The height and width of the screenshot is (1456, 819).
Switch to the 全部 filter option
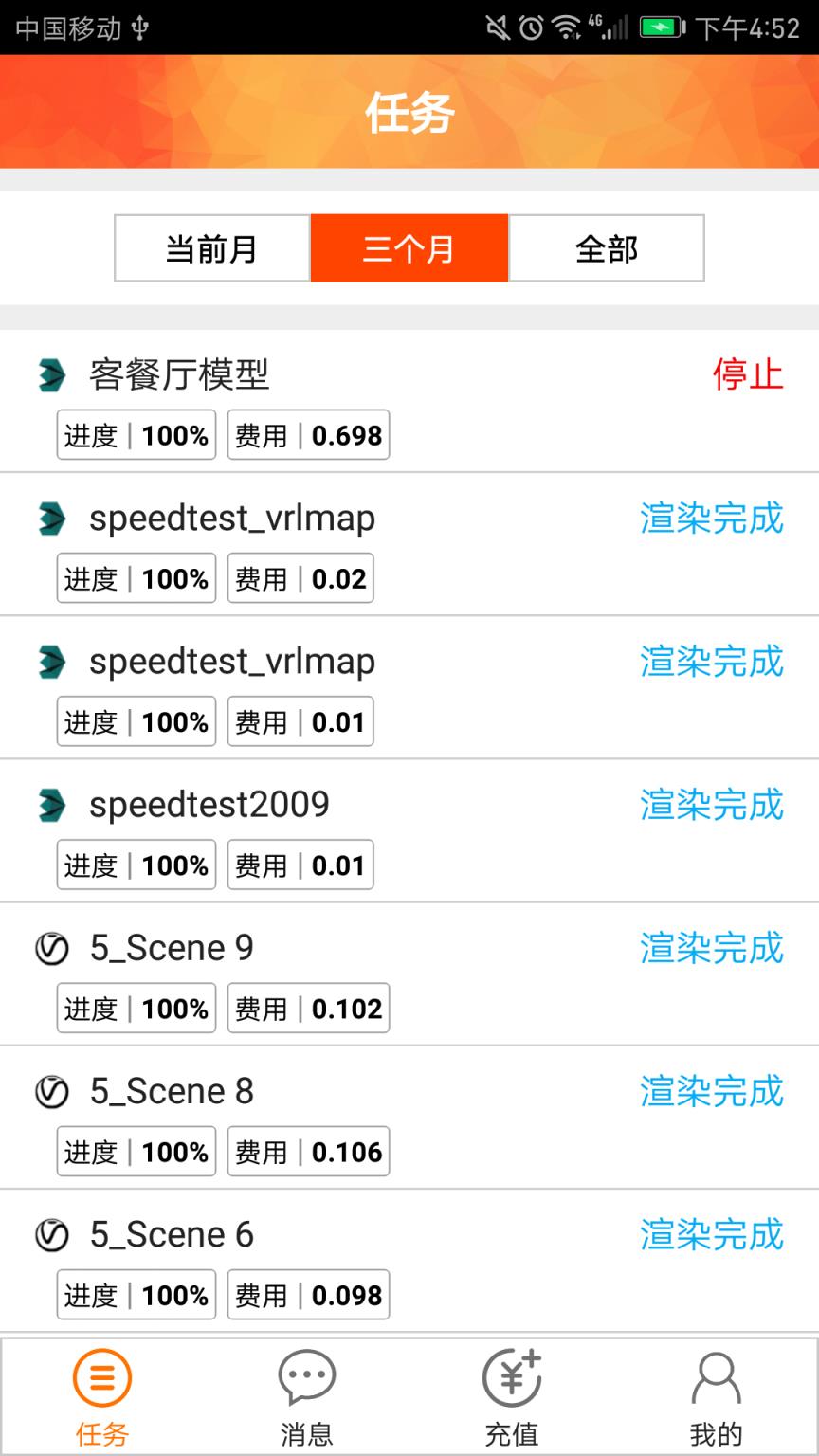pos(606,248)
